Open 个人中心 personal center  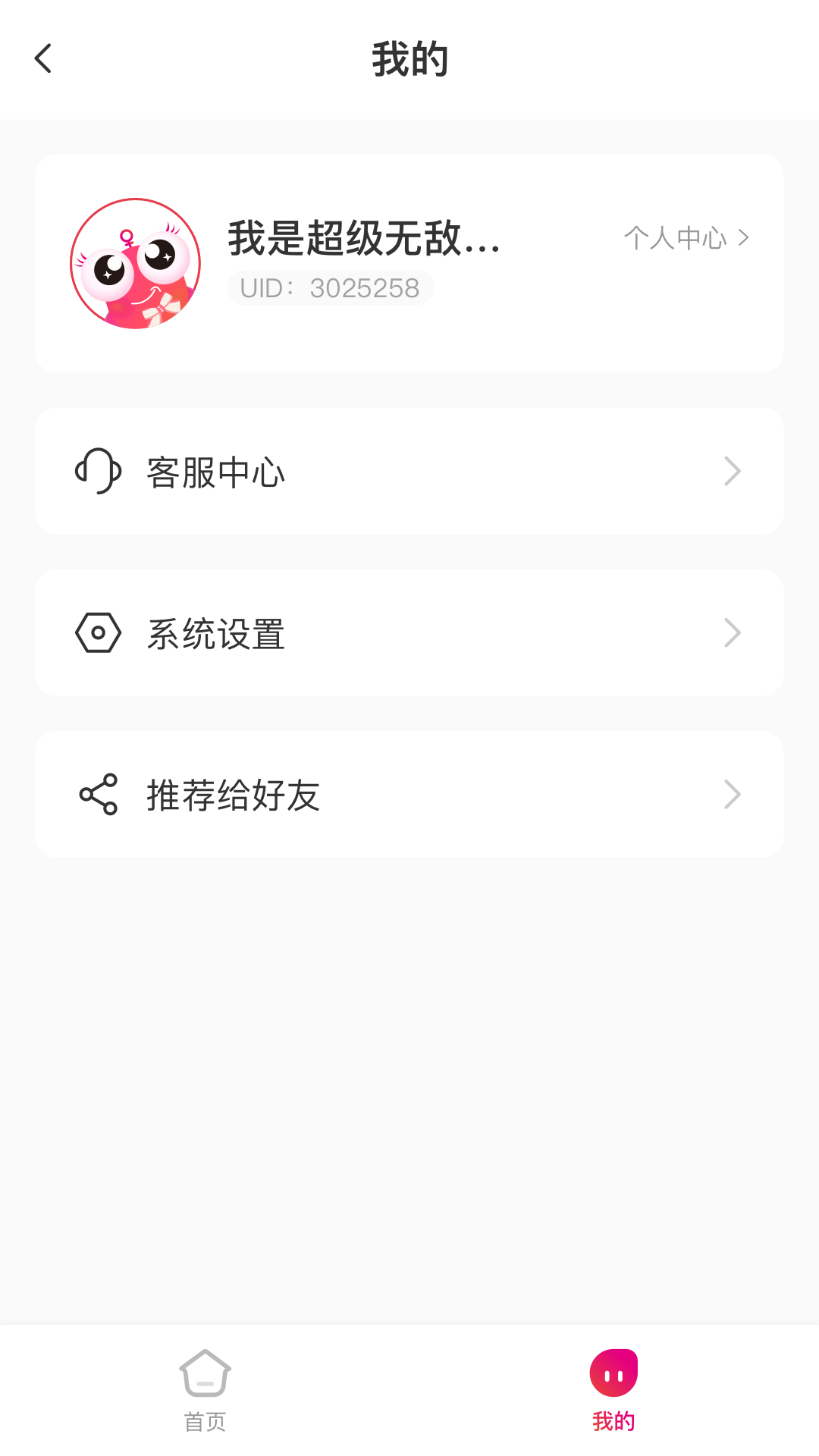pos(677,237)
